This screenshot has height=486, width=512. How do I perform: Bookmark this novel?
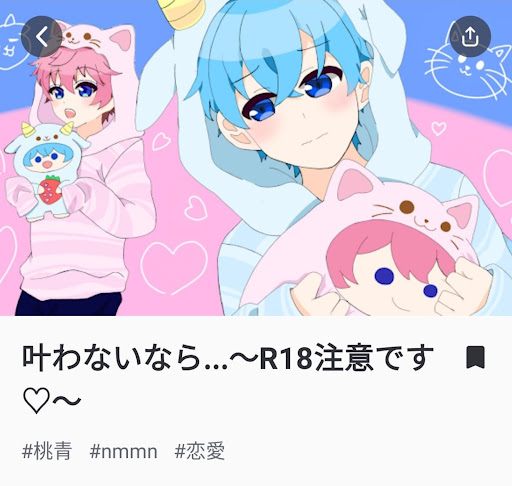point(475,357)
